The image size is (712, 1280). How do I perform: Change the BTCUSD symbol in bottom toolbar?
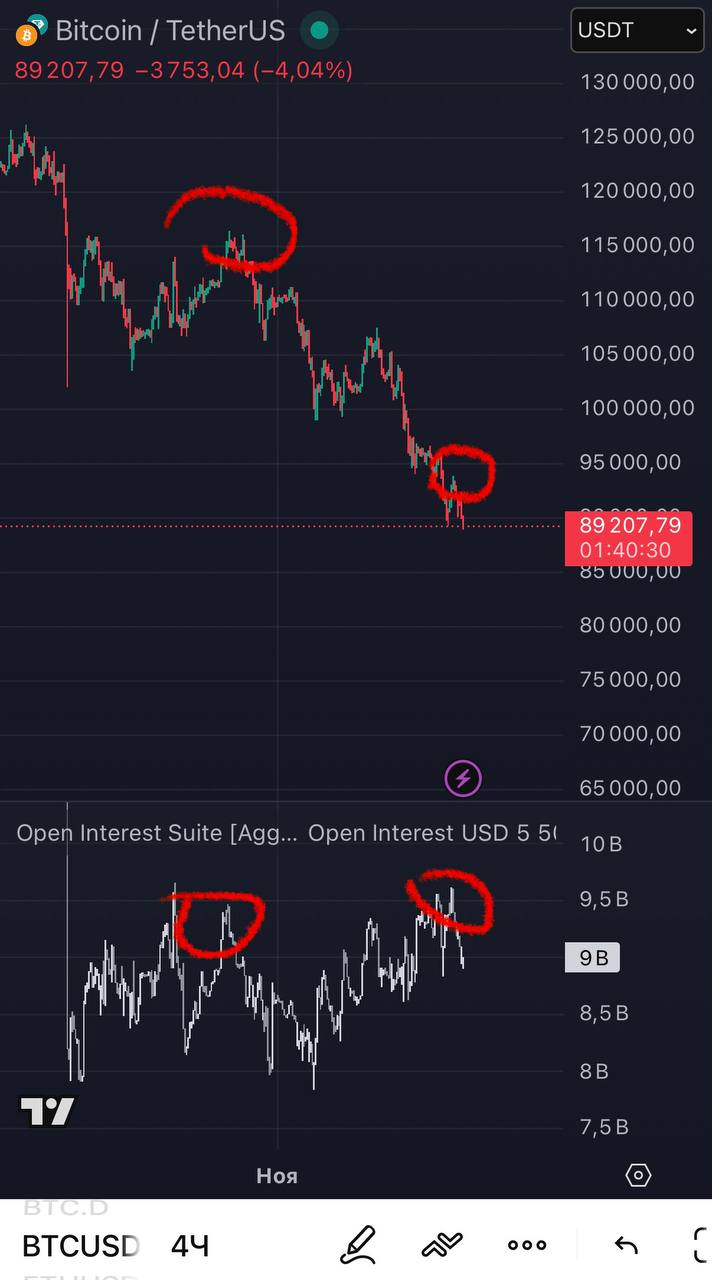(80, 1246)
